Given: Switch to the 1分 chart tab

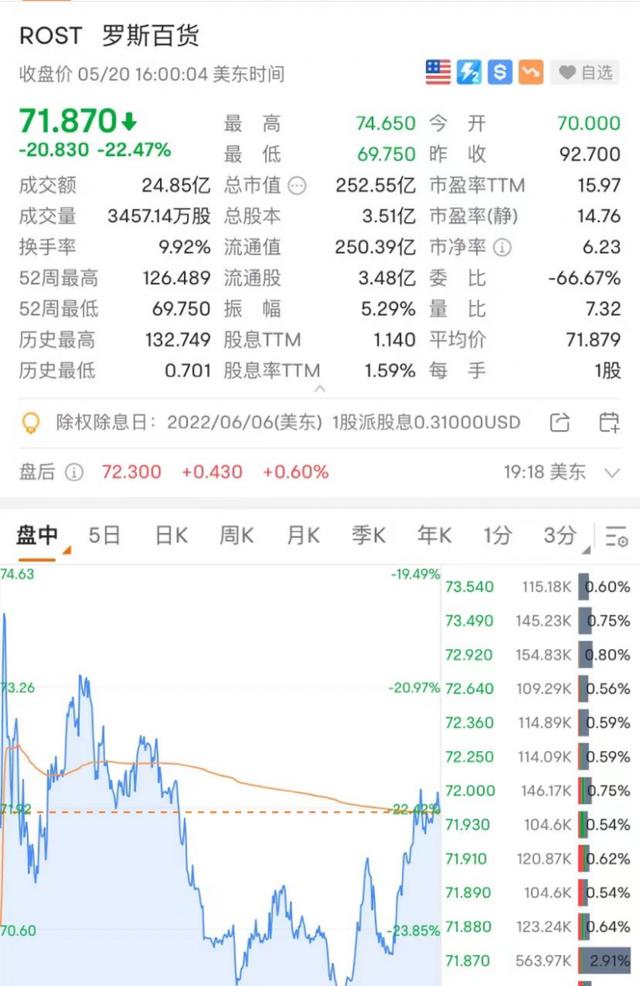Looking at the screenshot, I should pos(497,536).
